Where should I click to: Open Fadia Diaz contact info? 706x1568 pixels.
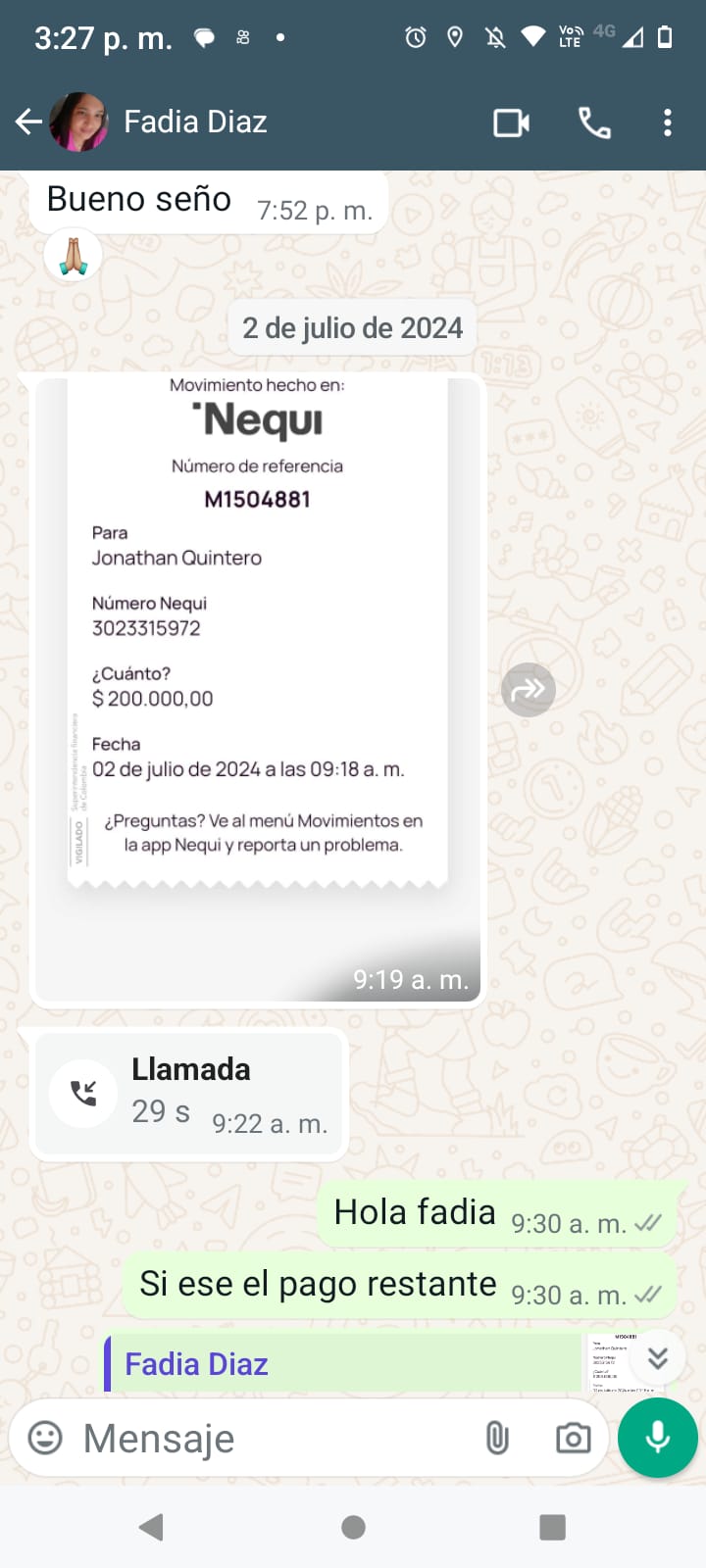(195, 122)
